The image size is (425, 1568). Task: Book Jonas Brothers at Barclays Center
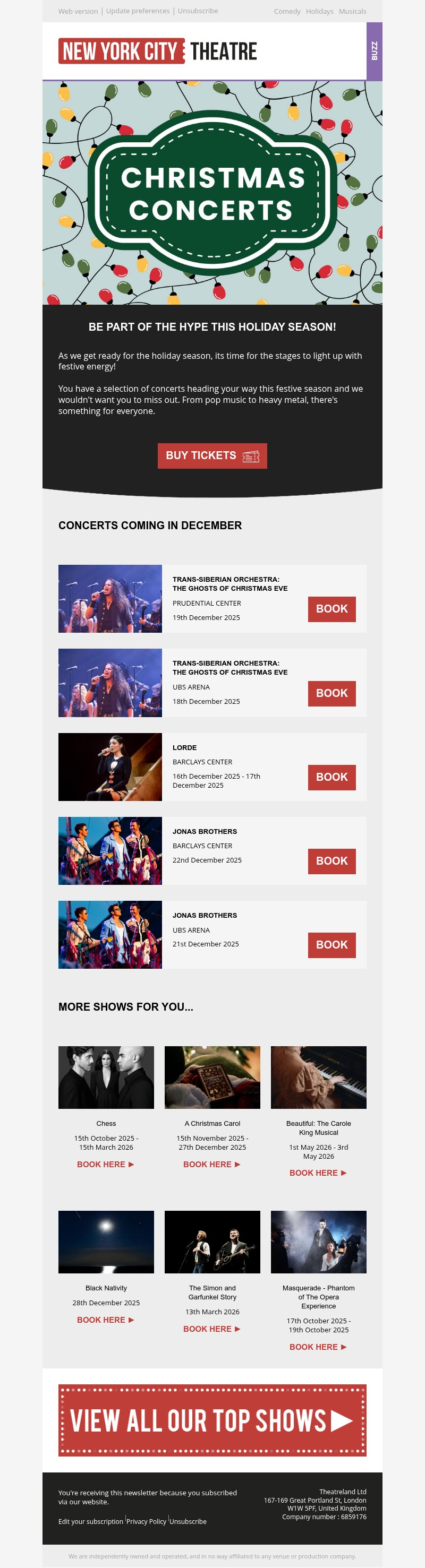pyautogui.click(x=331, y=860)
